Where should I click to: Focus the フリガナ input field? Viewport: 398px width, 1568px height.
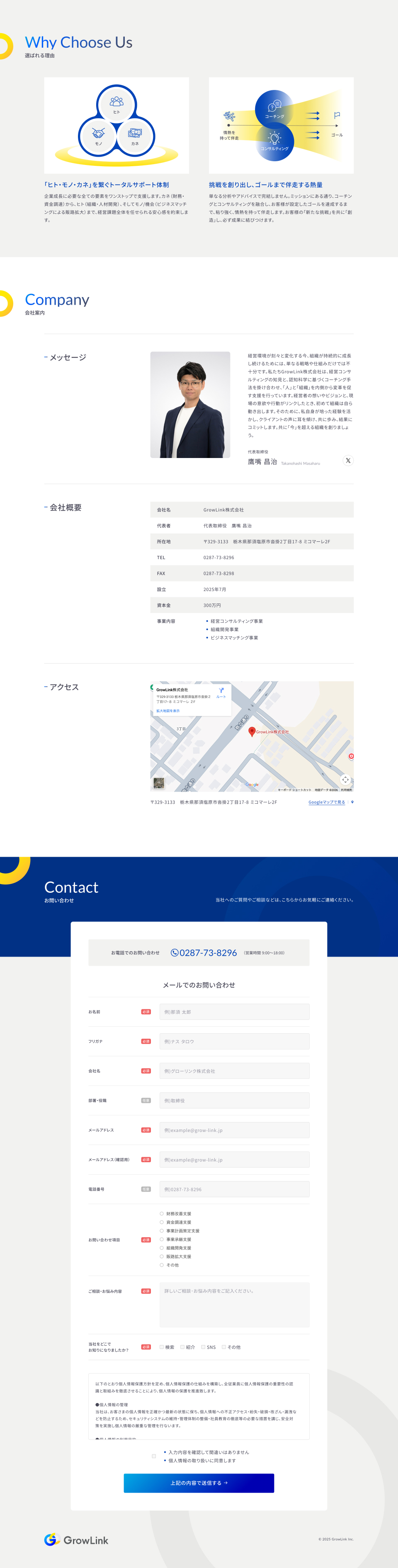coord(234,1042)
